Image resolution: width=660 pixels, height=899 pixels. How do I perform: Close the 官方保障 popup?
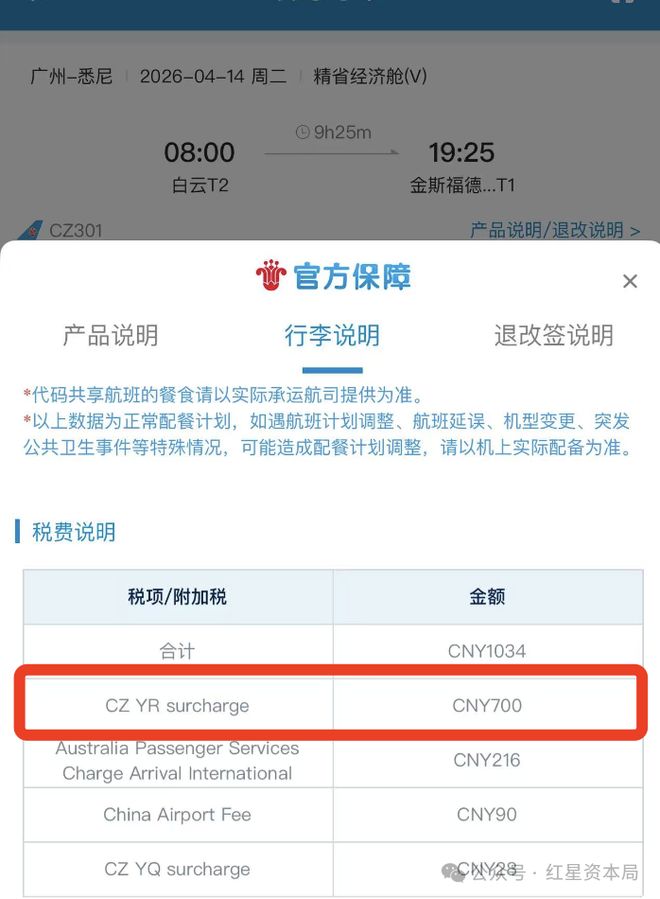tap(629, 282)
